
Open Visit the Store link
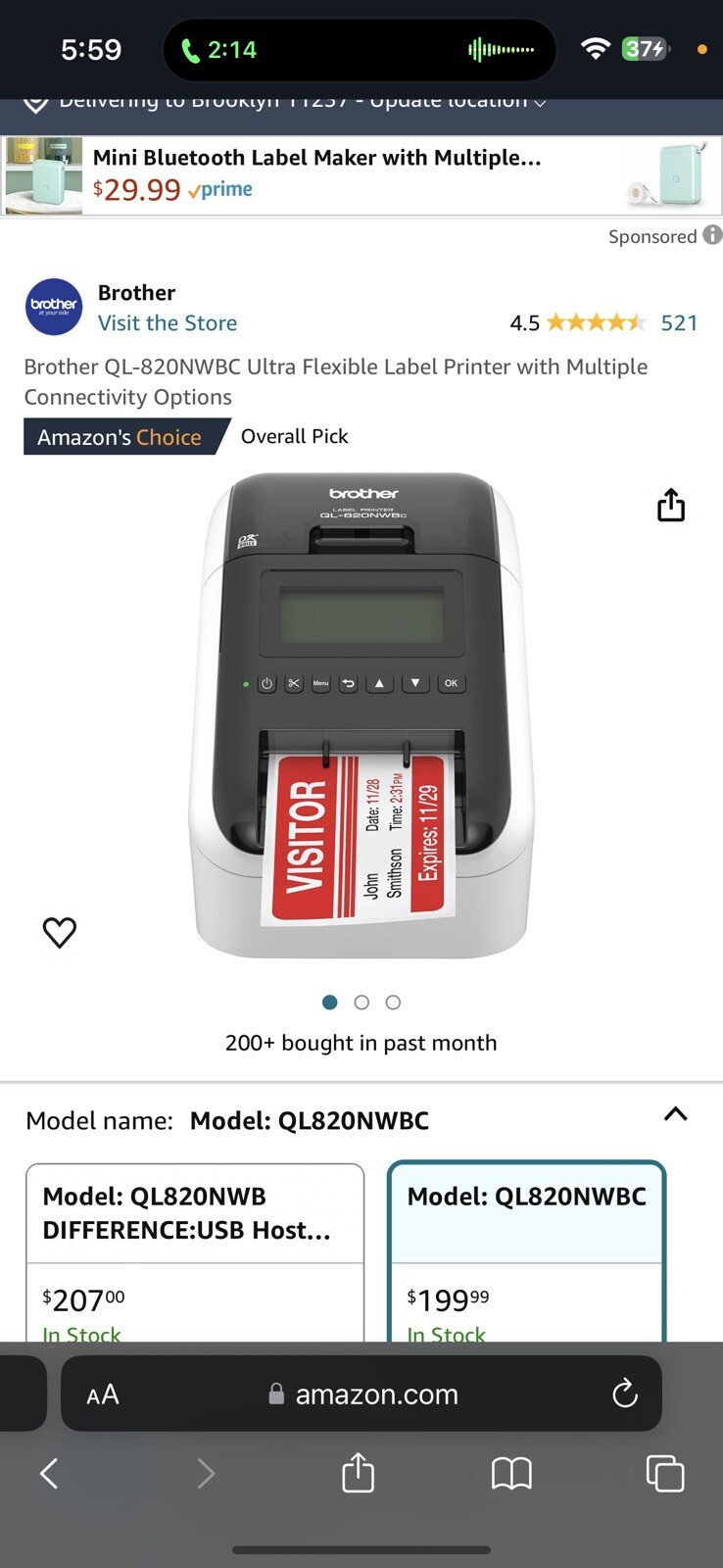point(167,322)
